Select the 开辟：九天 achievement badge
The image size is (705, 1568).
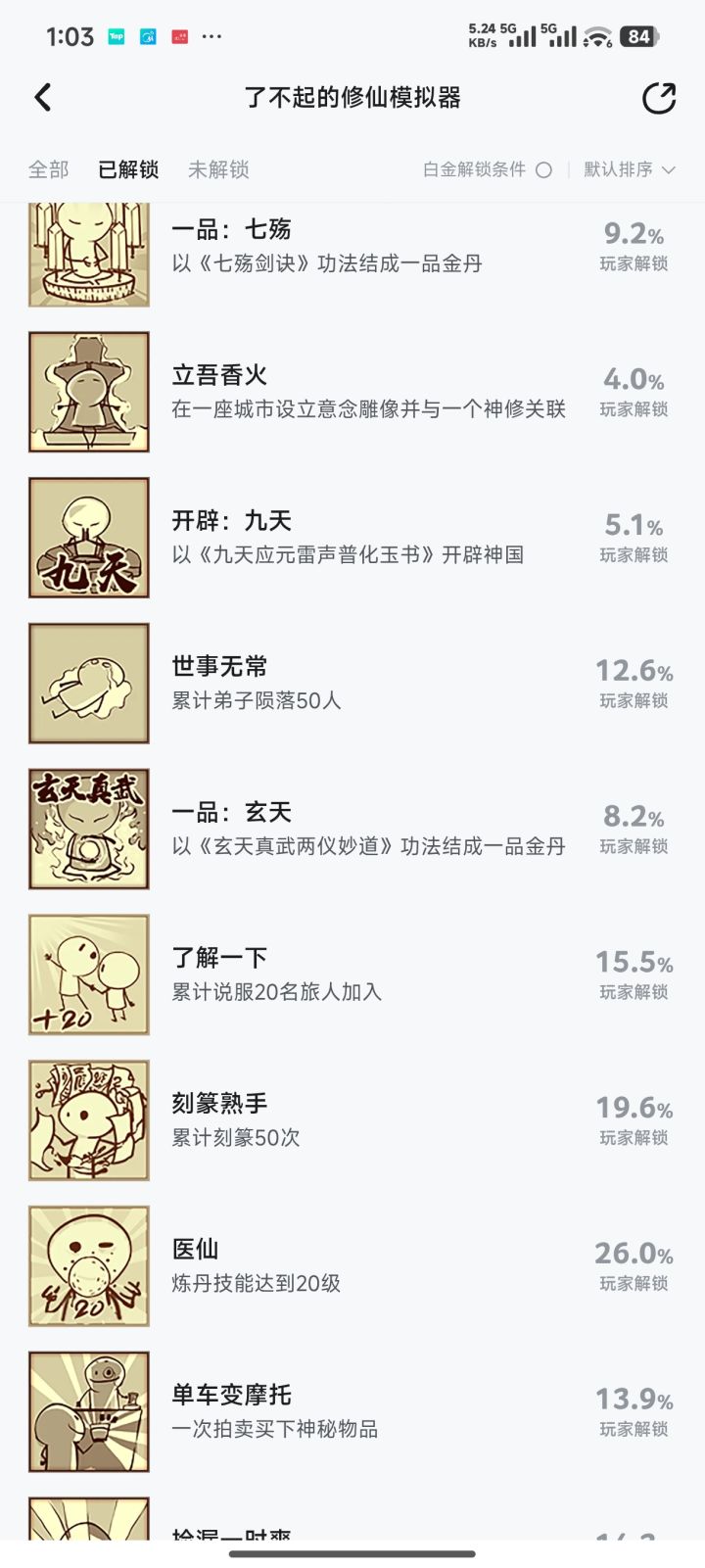(88, 537)
